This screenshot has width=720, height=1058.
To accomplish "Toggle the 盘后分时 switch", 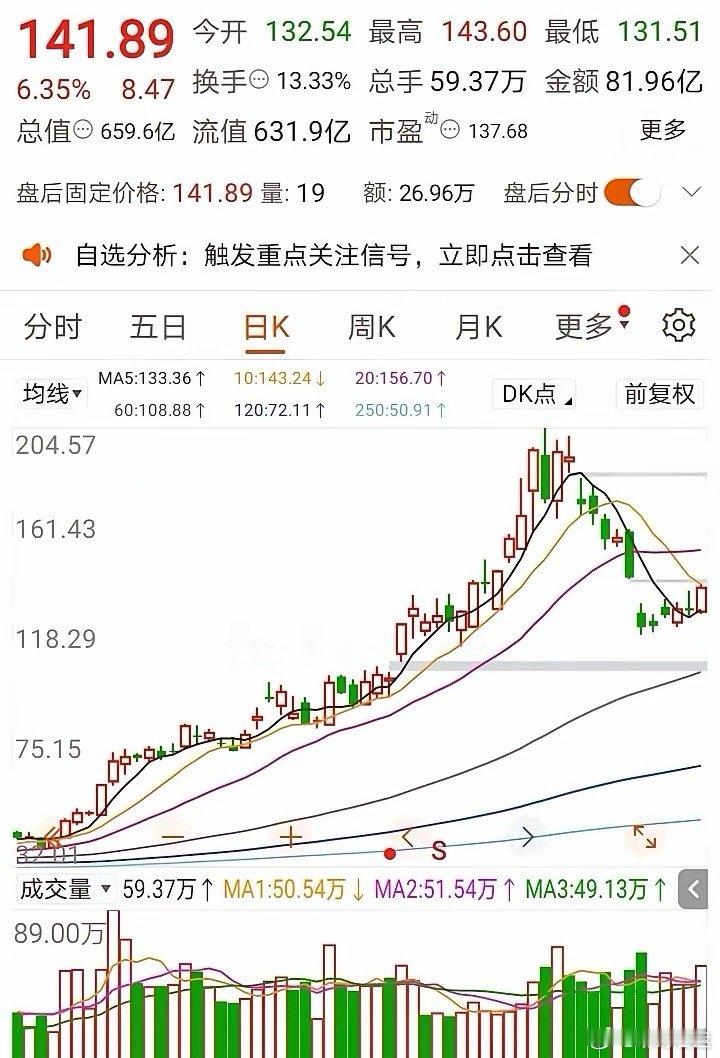I will 632,193.
